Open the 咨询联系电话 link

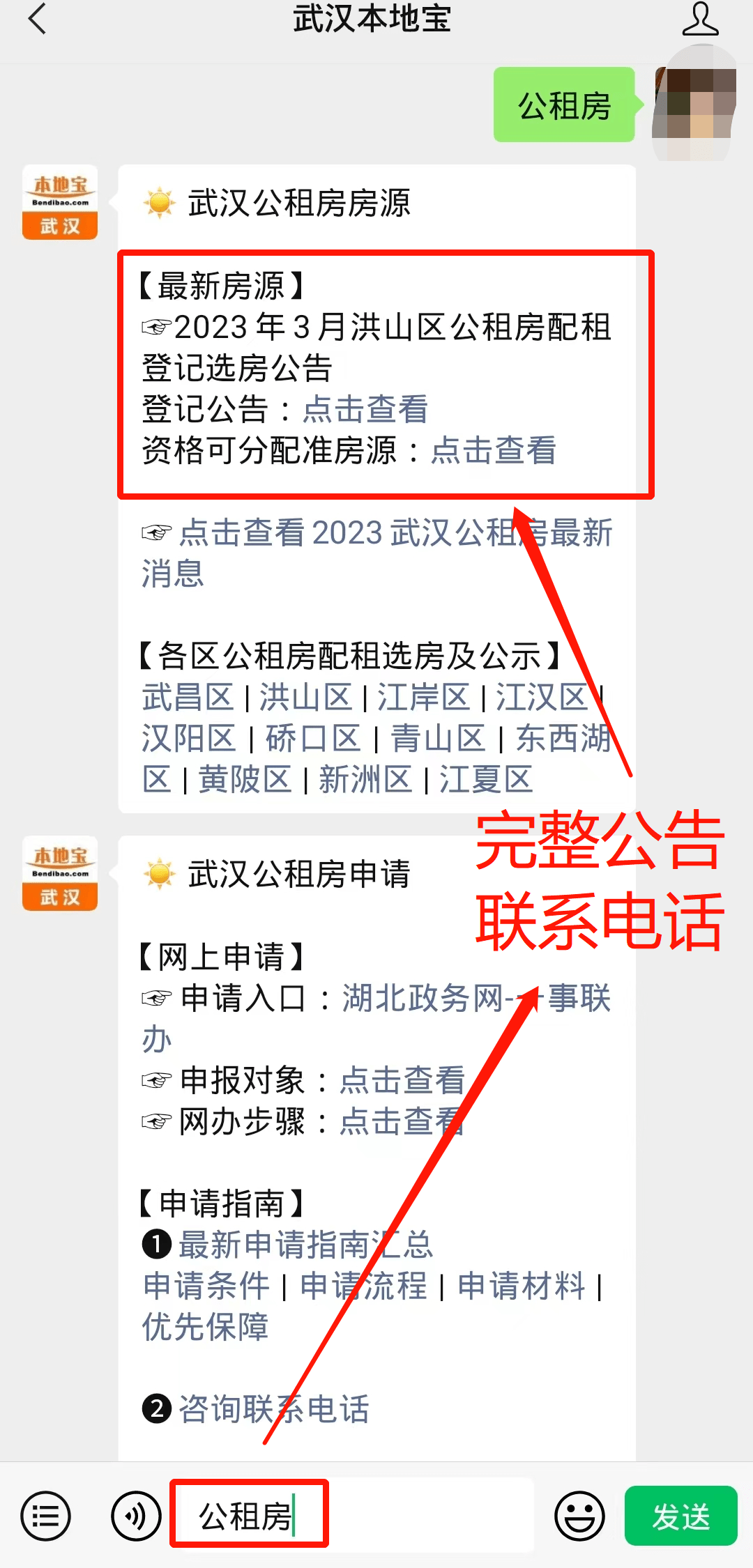(x=274, y=1409)
